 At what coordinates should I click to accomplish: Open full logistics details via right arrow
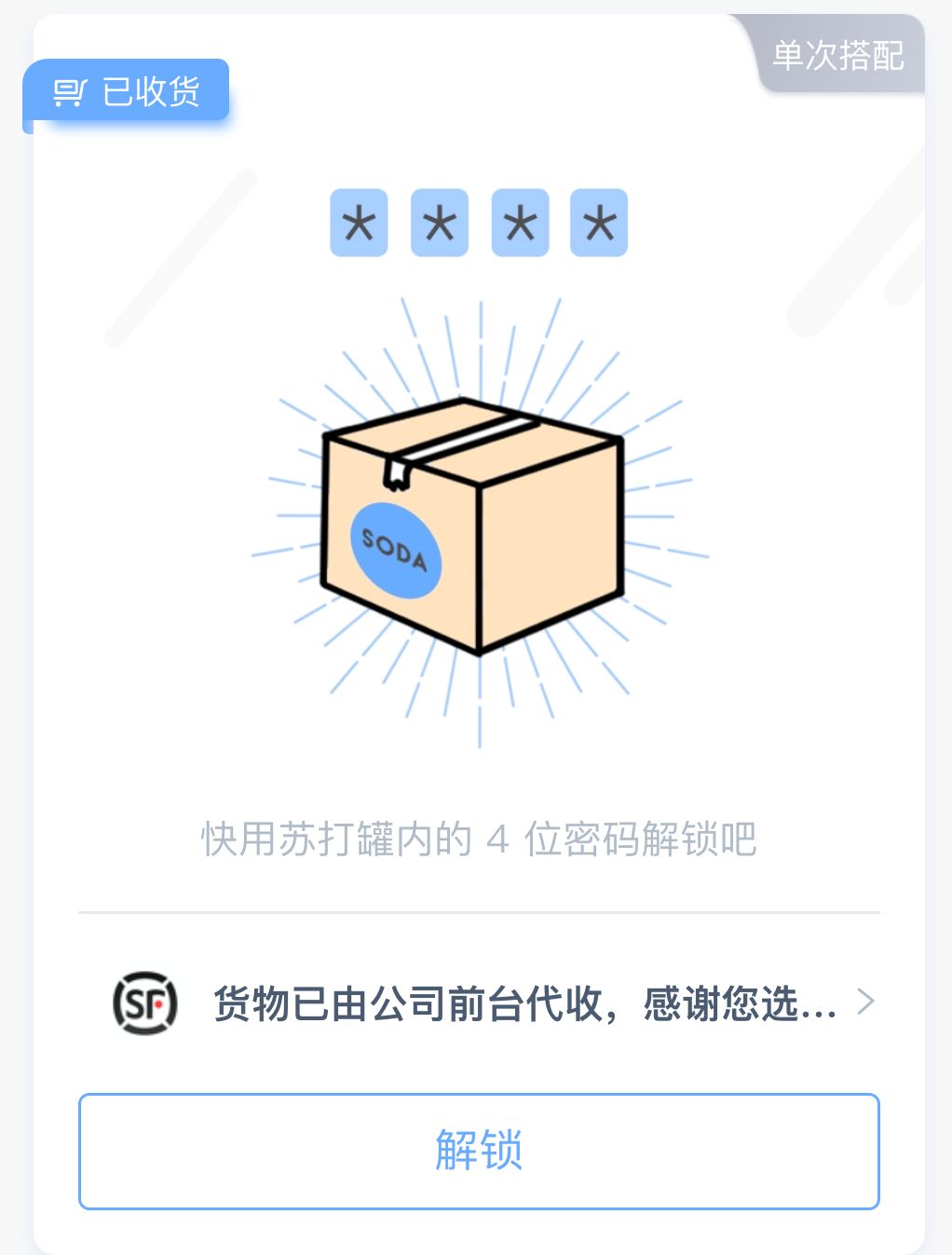[x=866, y=1002]
